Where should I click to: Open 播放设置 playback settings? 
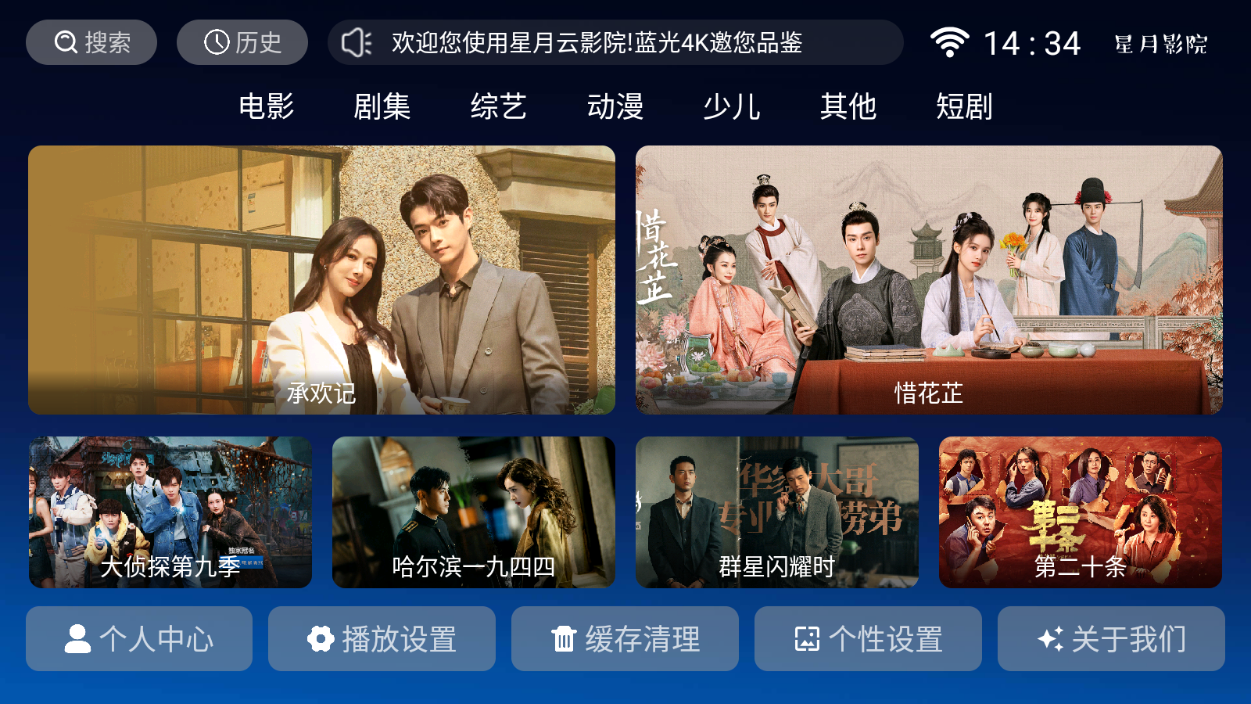pyautogui.click(x=382, y=639)
